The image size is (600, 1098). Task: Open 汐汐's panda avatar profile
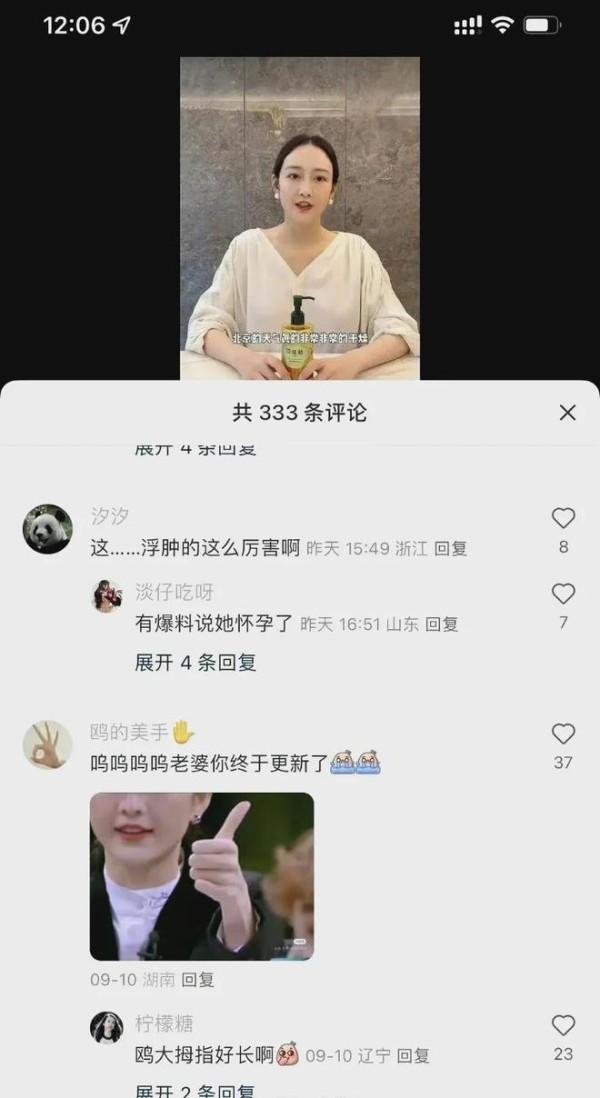click(47, 529)
